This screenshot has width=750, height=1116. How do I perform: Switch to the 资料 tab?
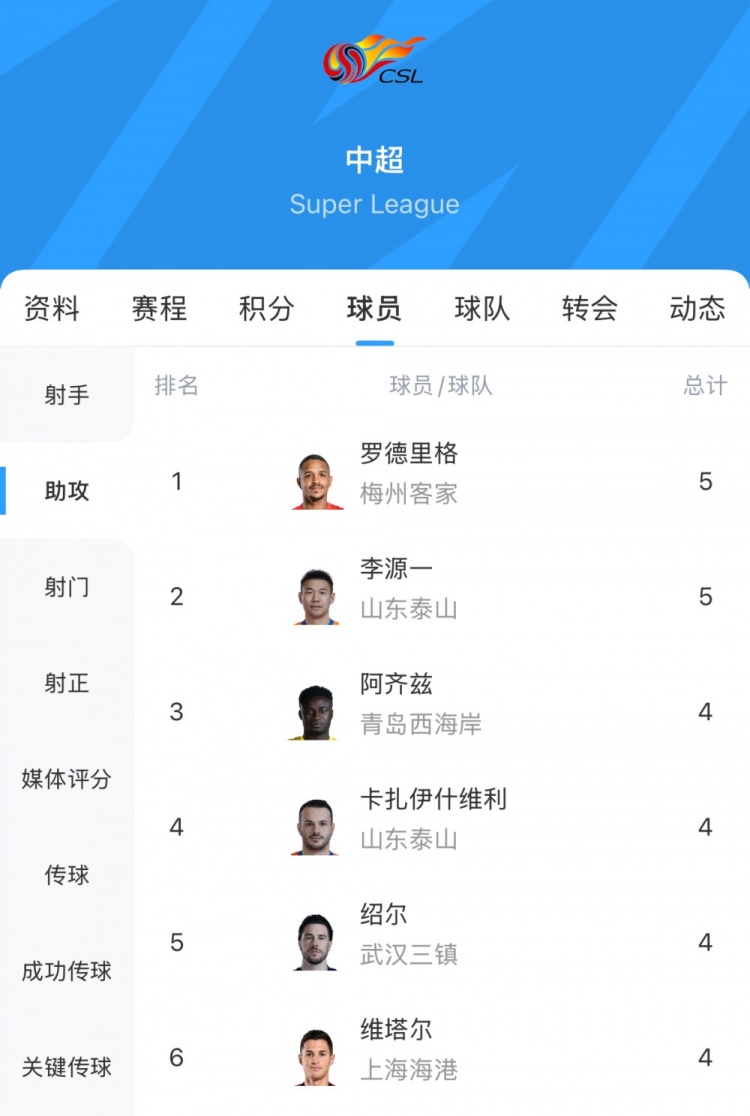(x=52, y=309)
